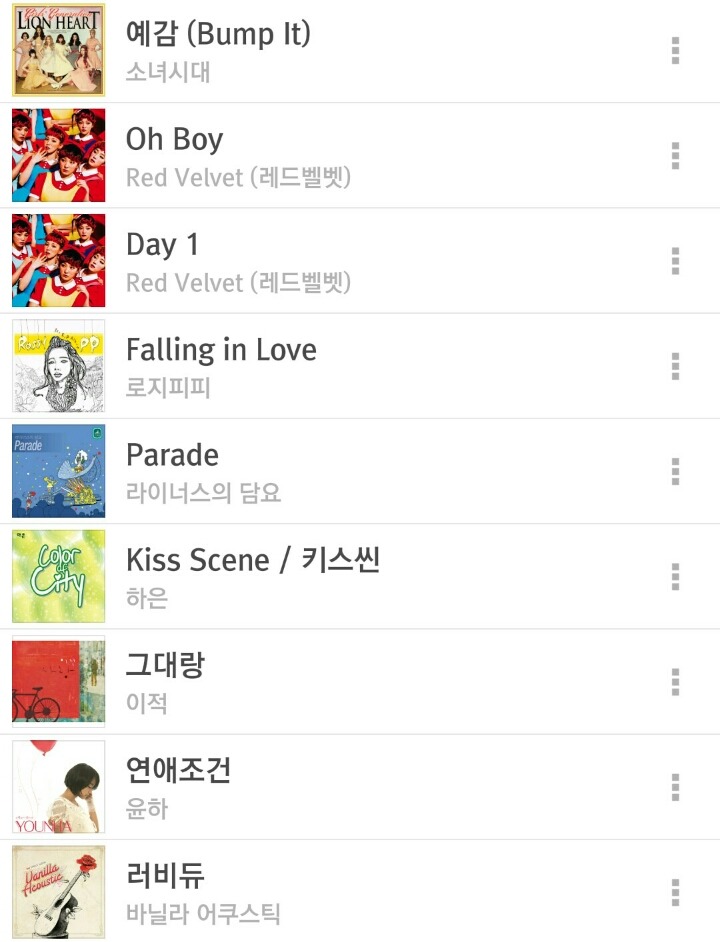Show more options for Day 1

pos(676,260)
